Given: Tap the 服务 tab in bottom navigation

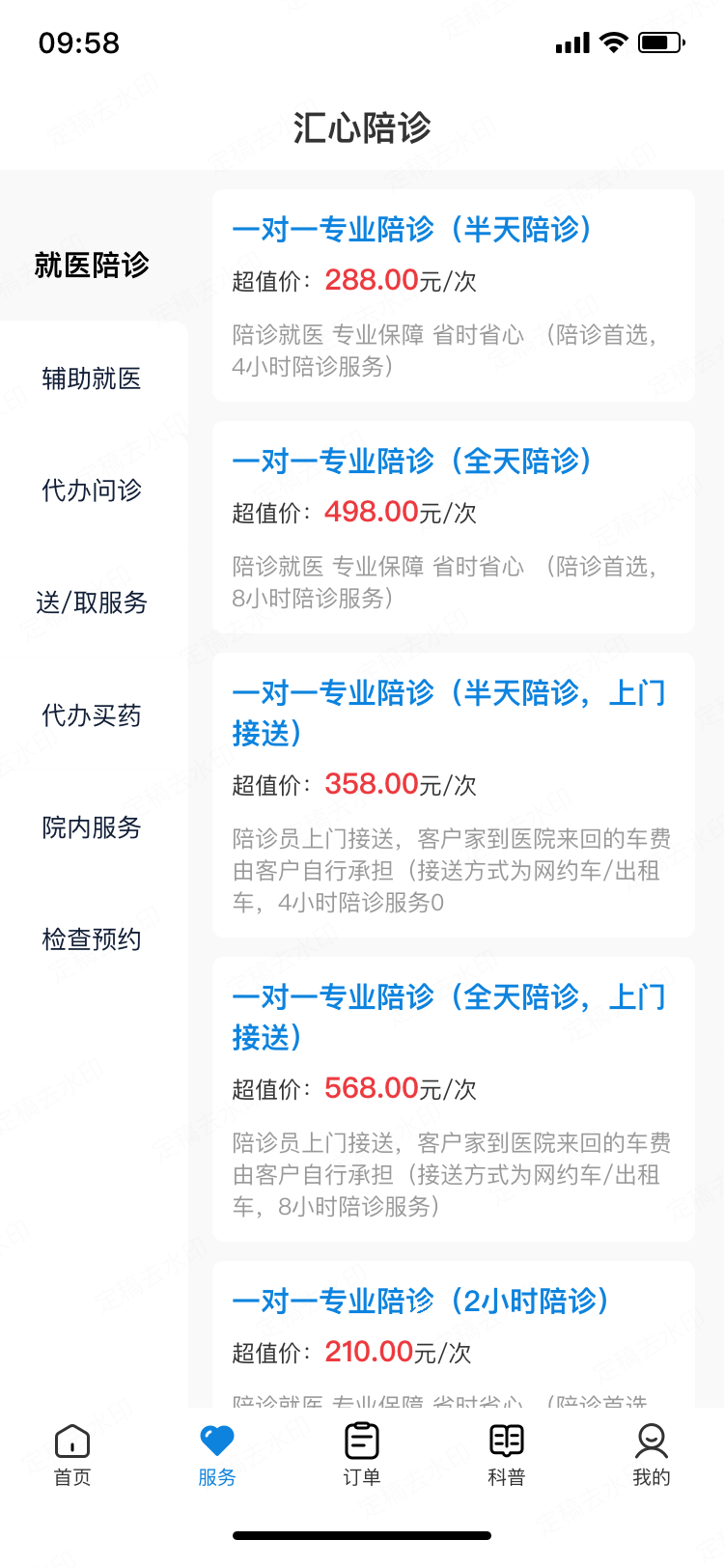Looking at the screenshot, I should click(x=217, y=1454).
